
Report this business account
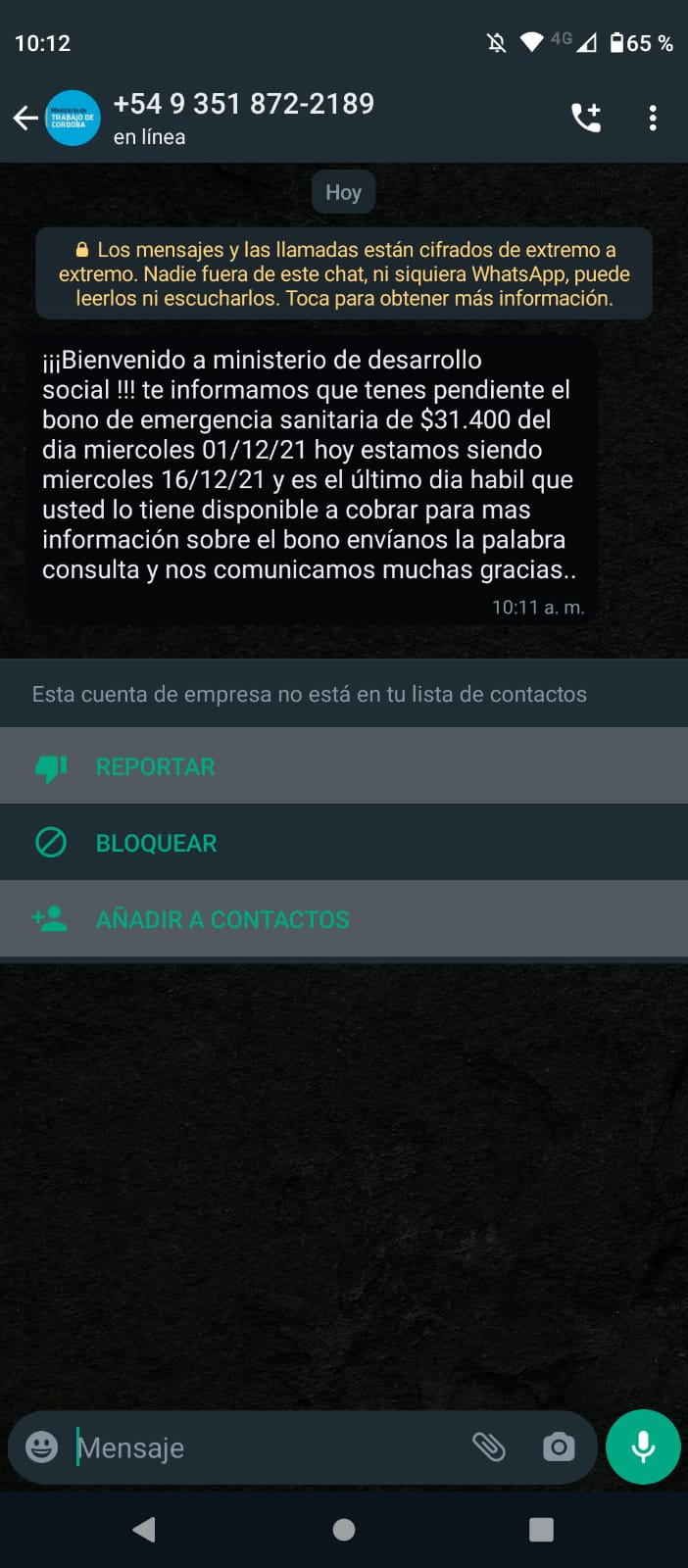[x=155, y=766]
